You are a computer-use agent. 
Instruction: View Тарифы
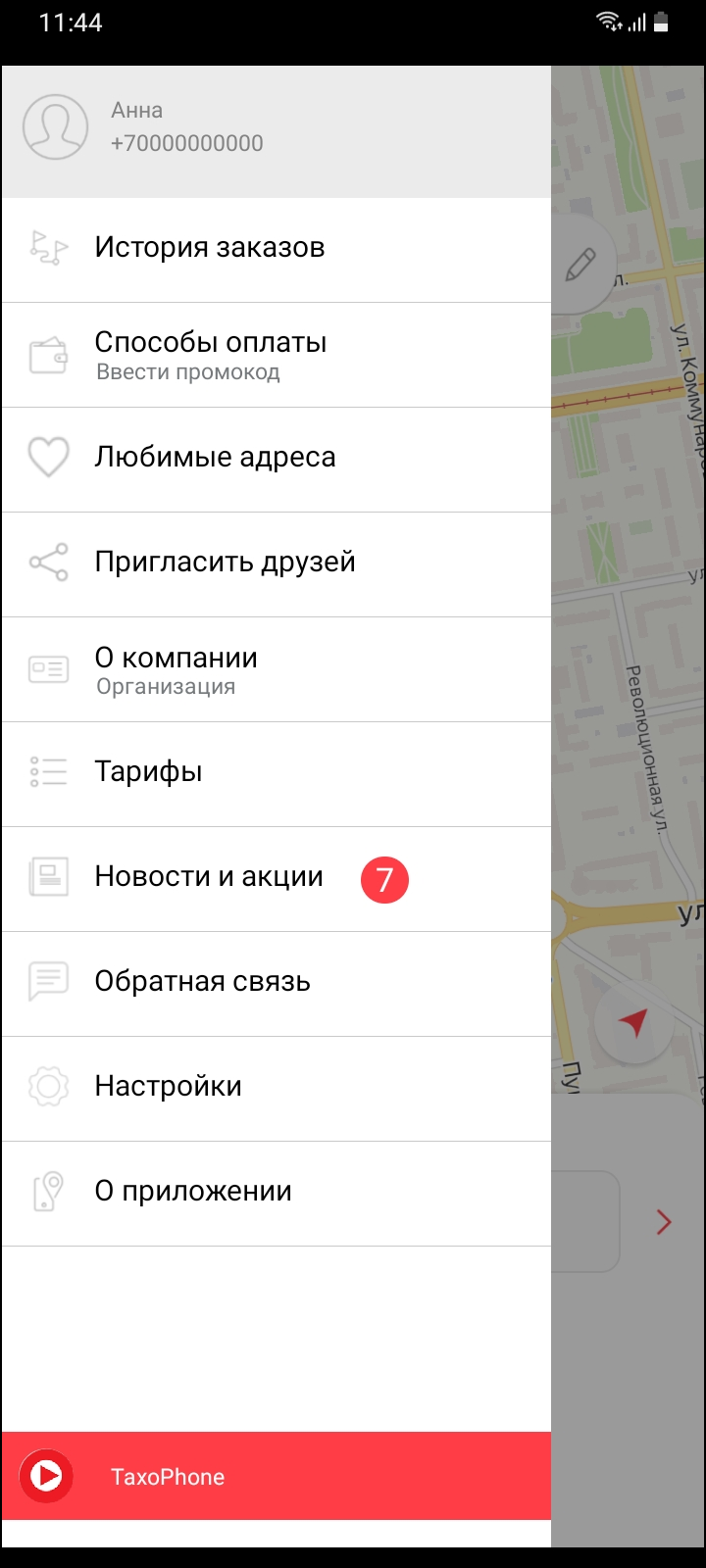[276, 774]
